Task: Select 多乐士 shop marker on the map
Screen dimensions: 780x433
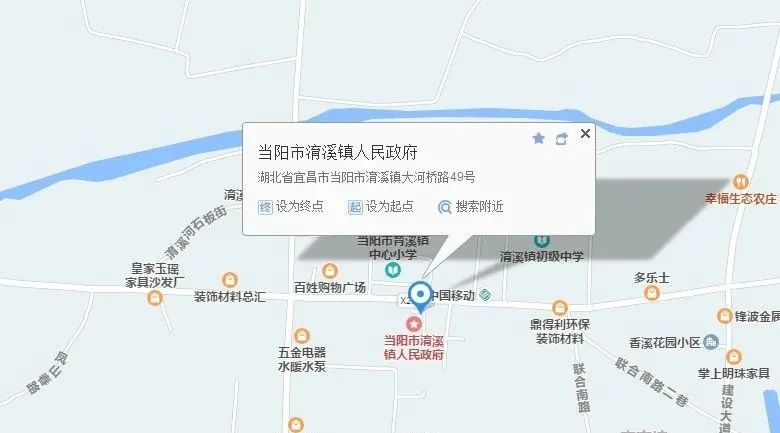Action: (651, 293)
